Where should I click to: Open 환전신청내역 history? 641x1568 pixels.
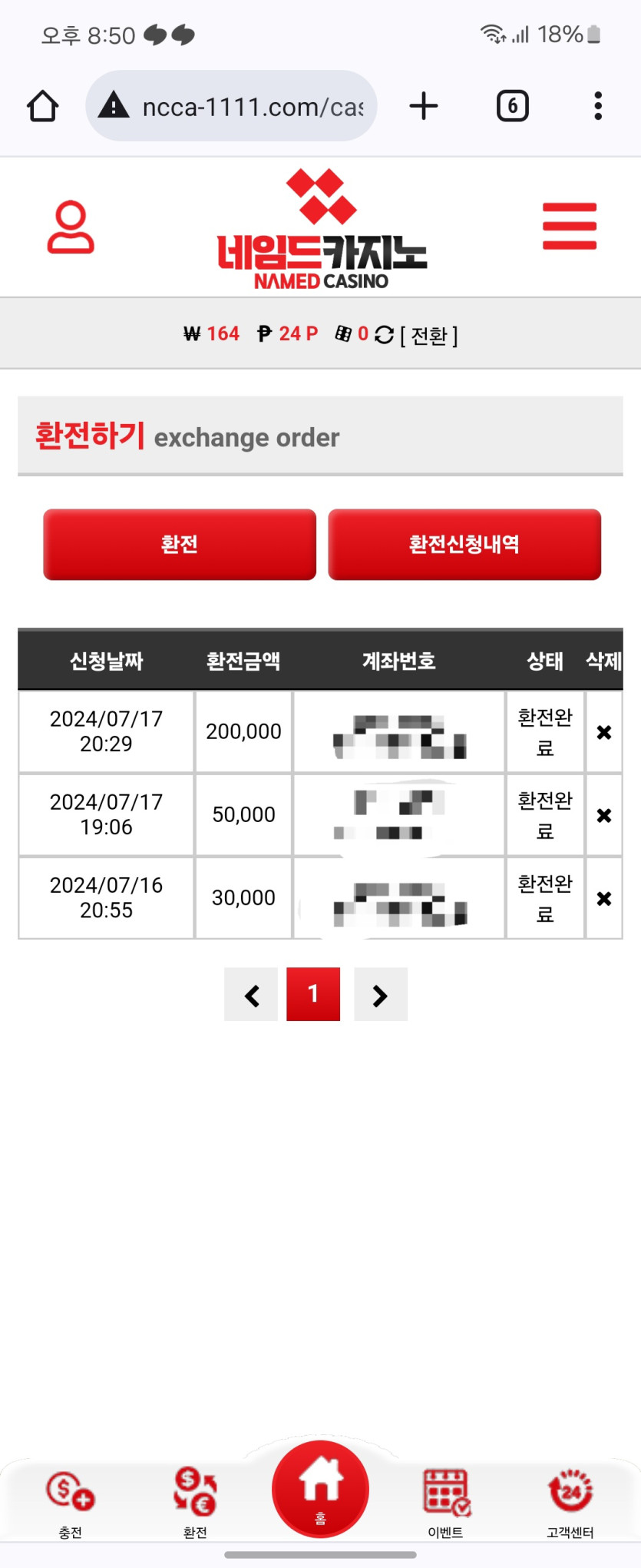click(464, 544)
